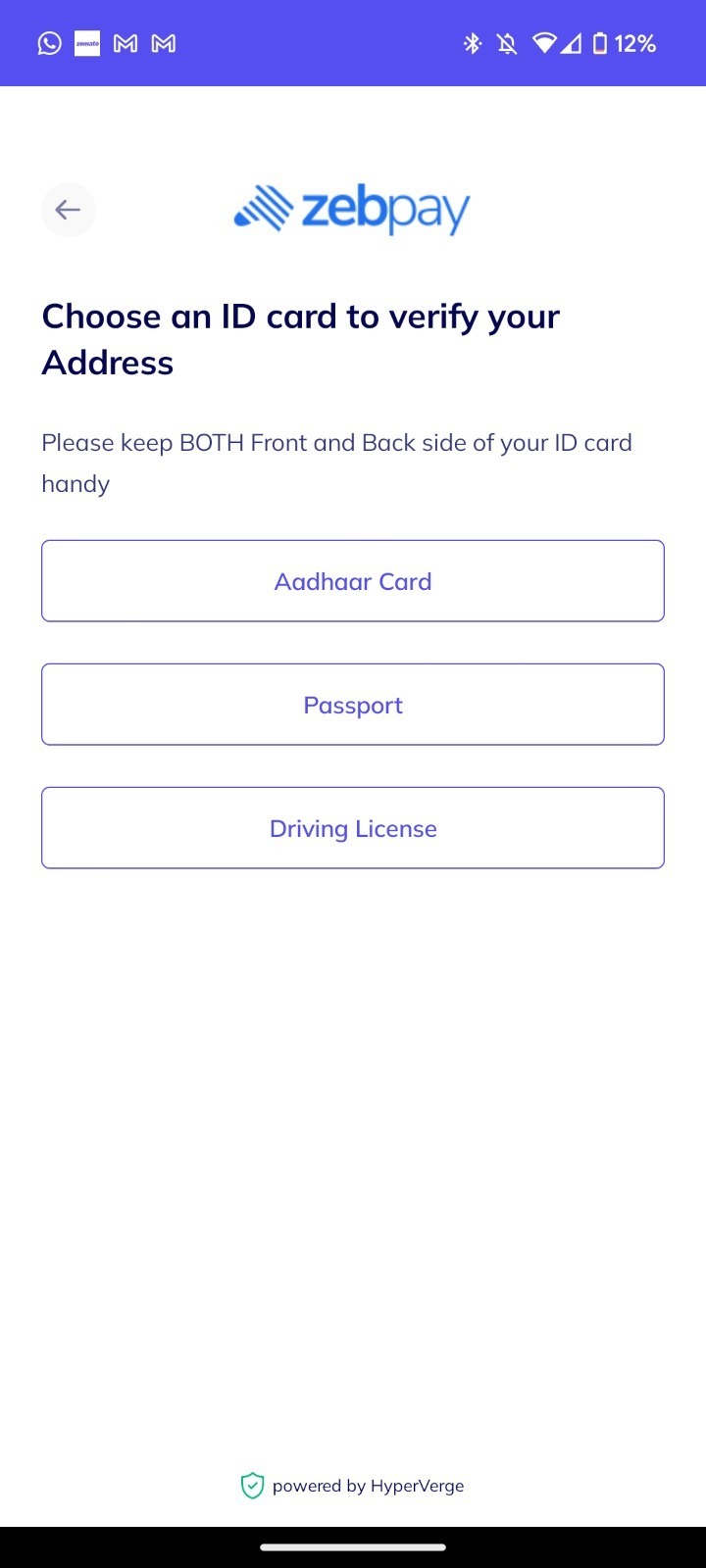This screenshot has height=1568, width=706.
Task: Go back using the arrow button
Action: 68,210
